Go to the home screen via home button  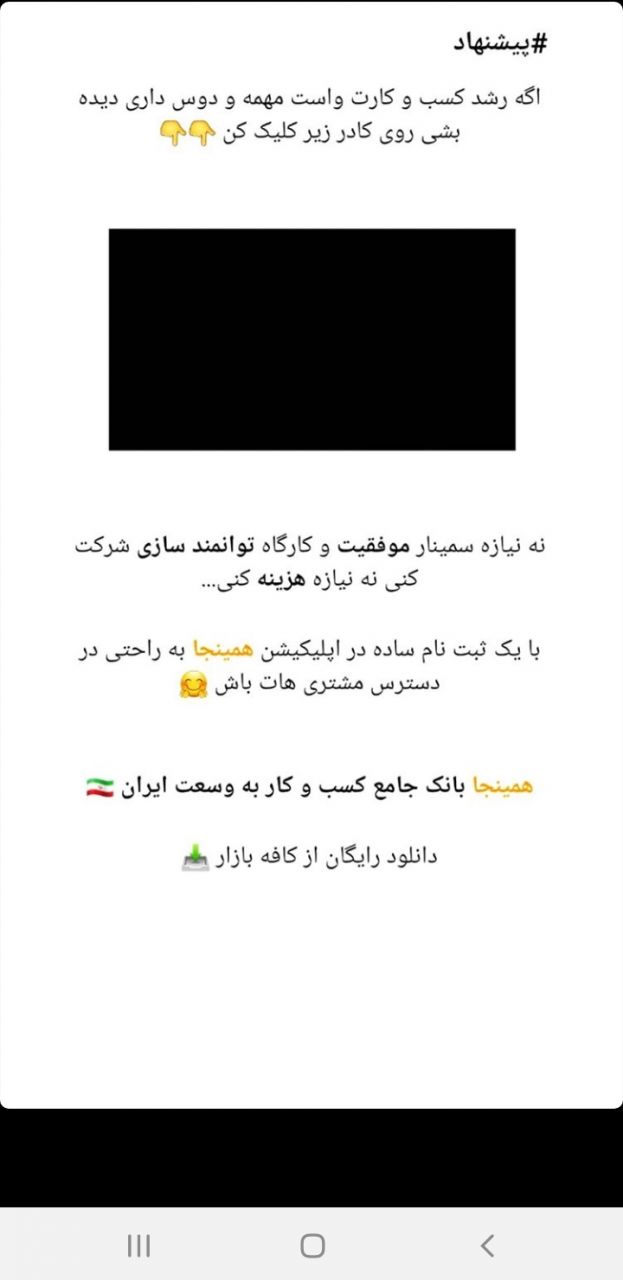tap(312, 1245)
